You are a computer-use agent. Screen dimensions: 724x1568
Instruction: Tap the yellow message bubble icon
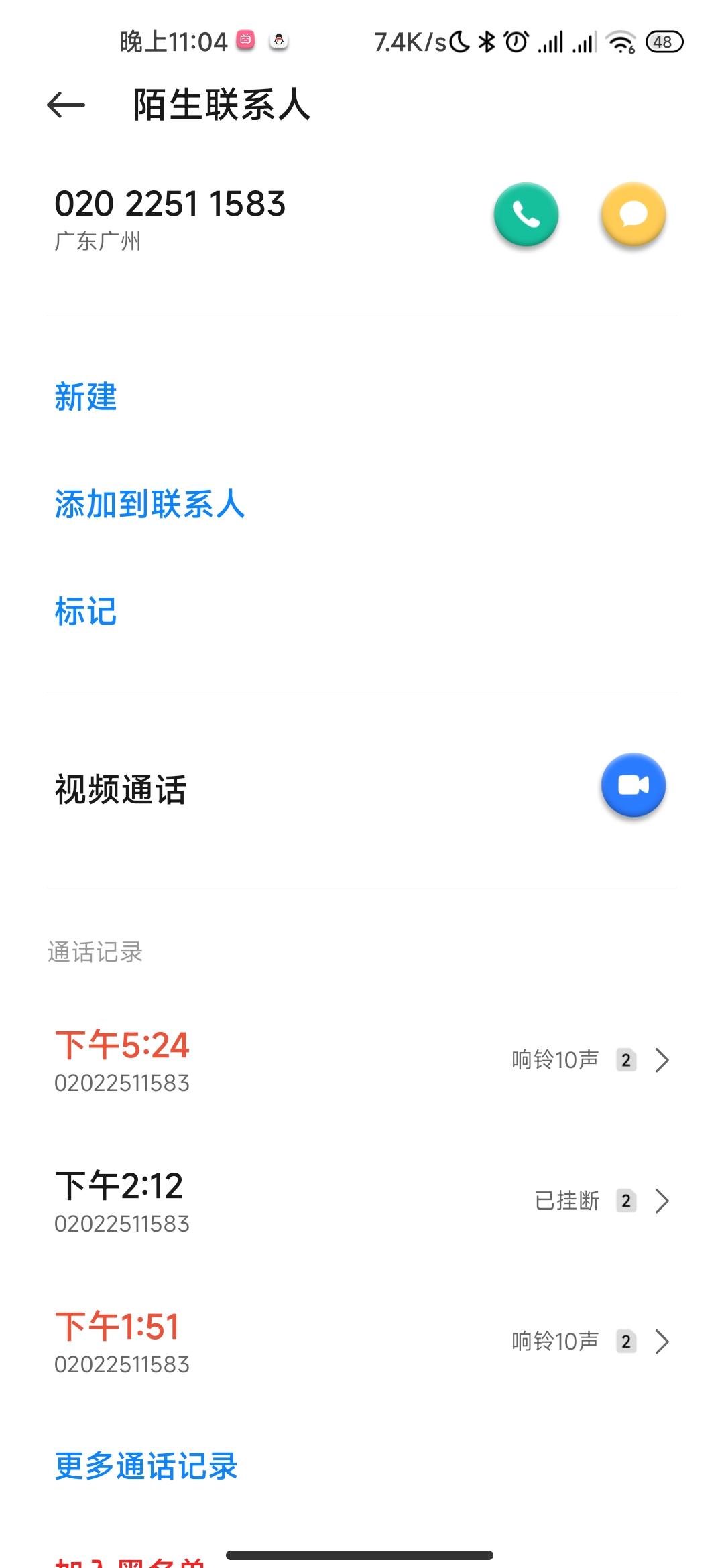tap(633, 213)
